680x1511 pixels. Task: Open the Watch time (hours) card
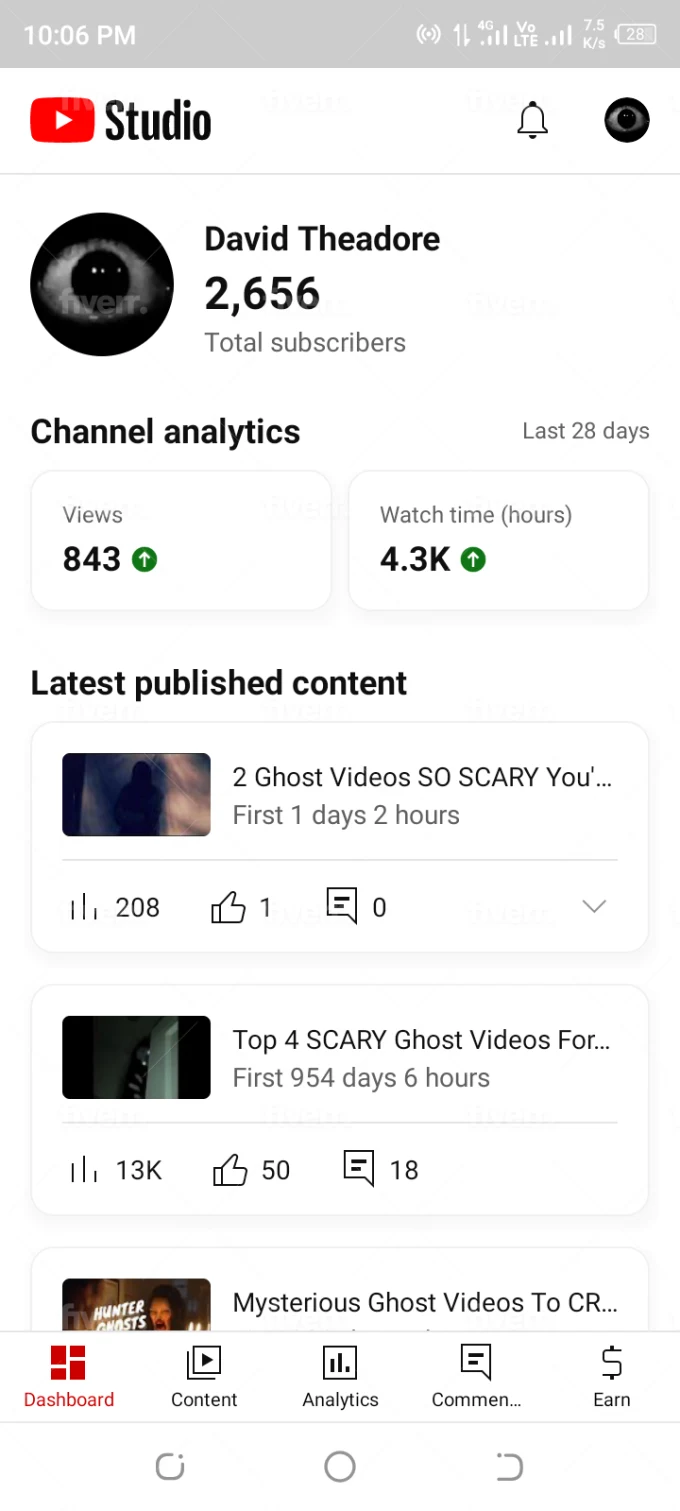[x=498, y=540]
